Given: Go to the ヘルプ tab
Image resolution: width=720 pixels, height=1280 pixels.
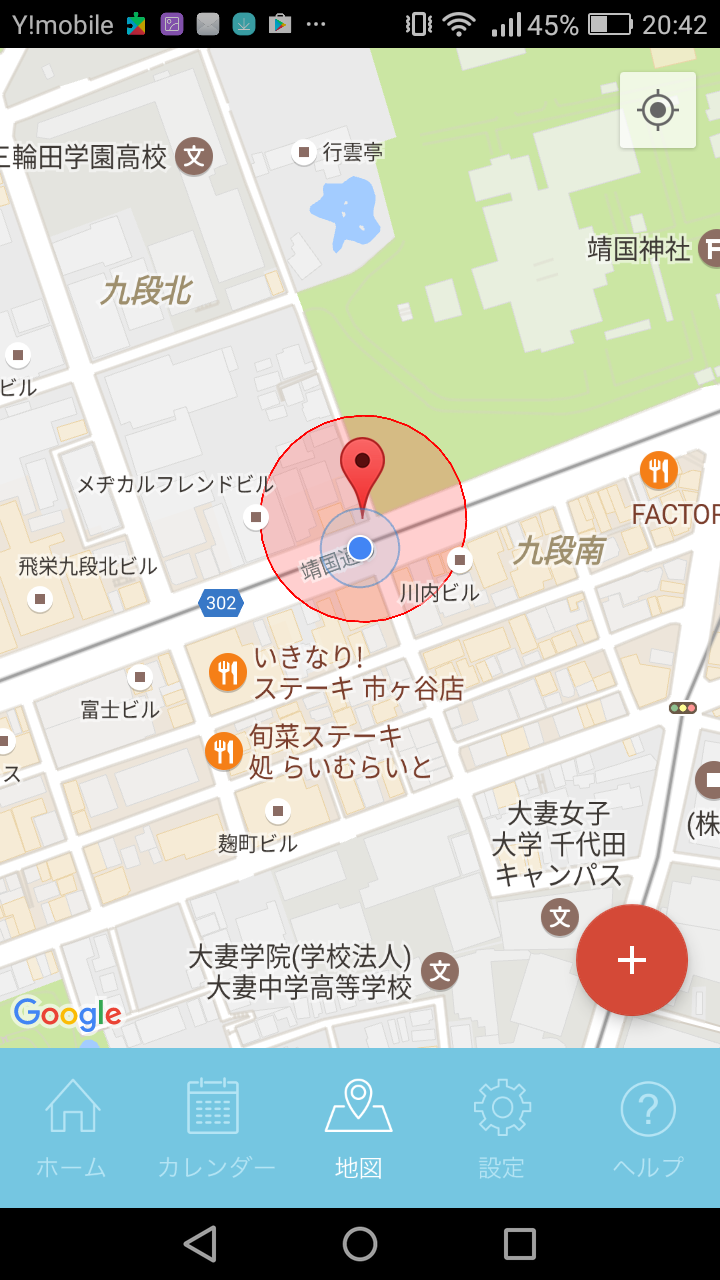Looking at the screenshot, I should click(648, 1127).
